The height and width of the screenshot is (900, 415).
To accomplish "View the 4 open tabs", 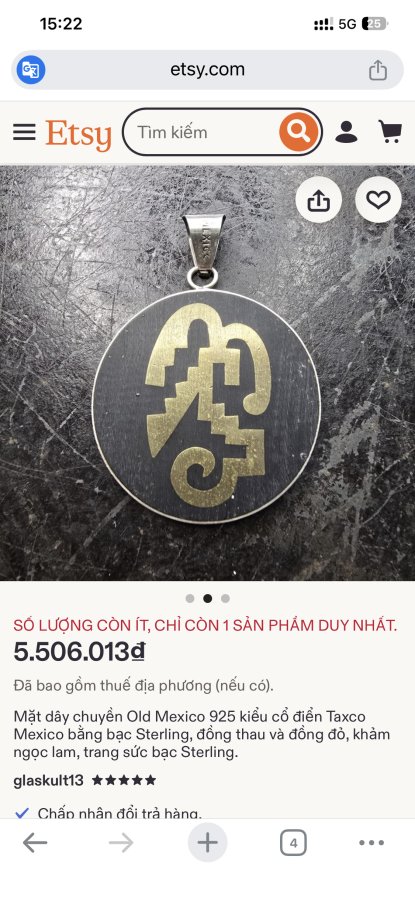I will point(293,843).
